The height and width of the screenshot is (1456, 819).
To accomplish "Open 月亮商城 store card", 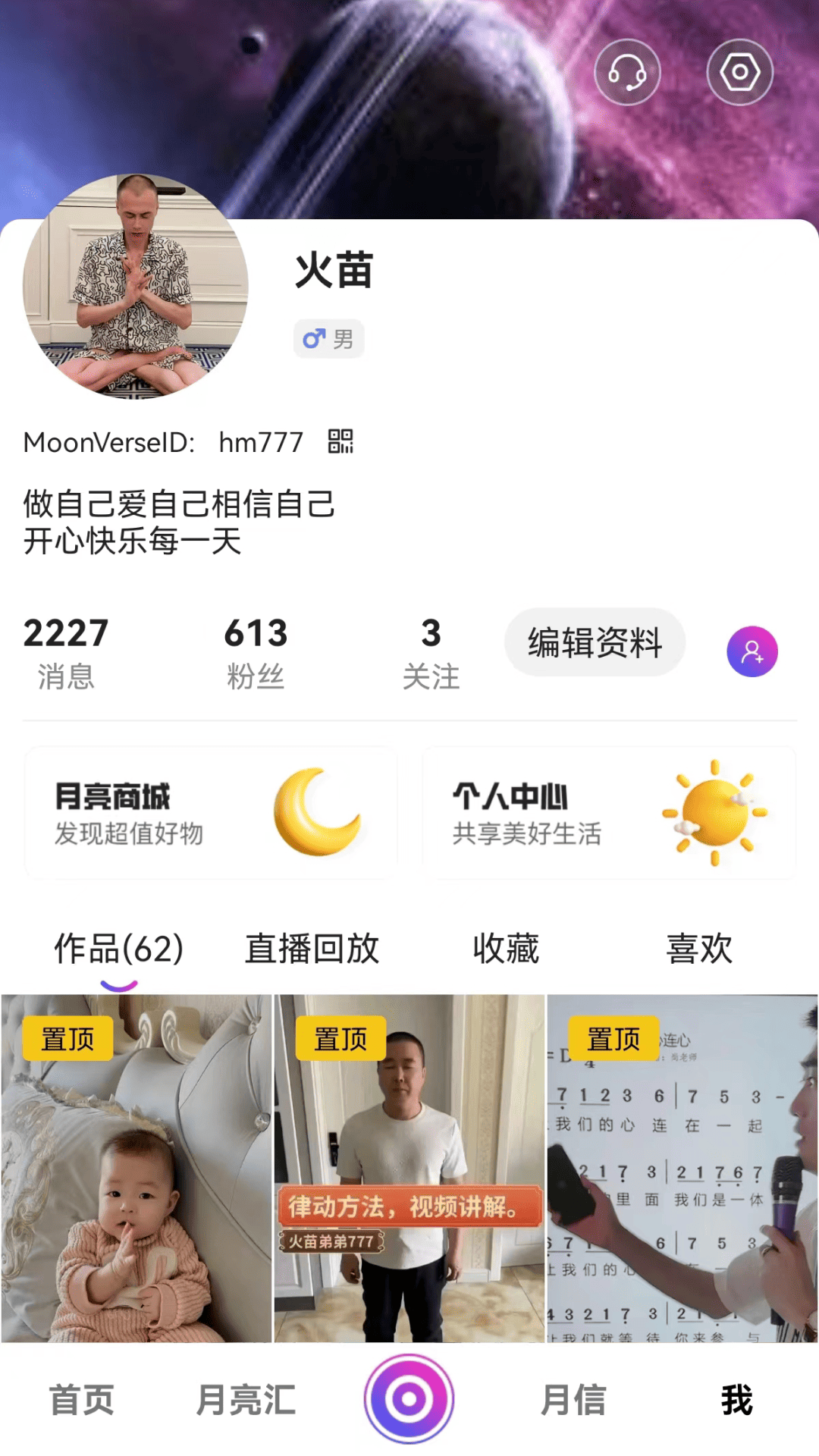I will (x=211, y=813).
